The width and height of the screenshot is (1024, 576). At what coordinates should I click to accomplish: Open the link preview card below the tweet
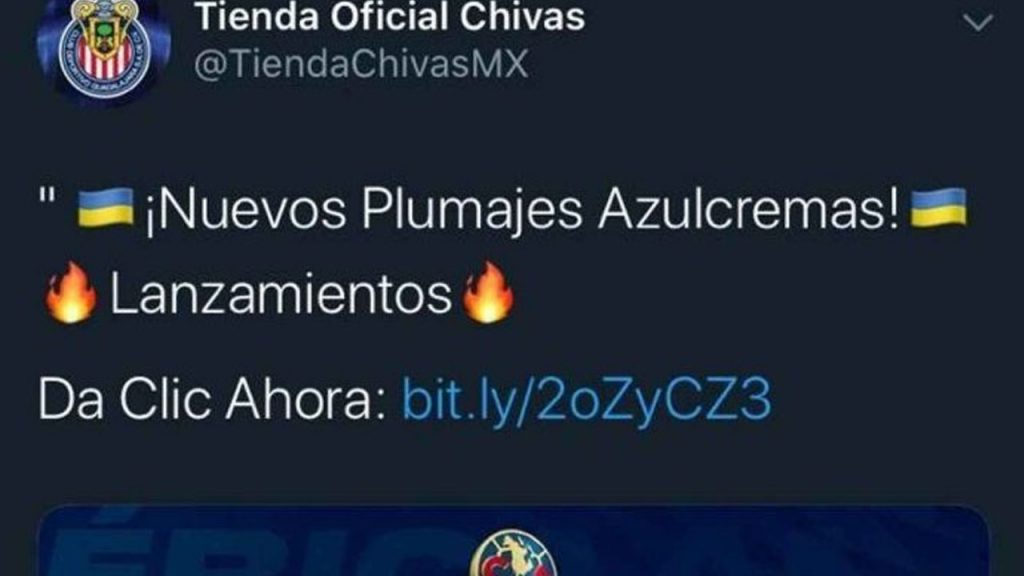(x=512, y=545)
